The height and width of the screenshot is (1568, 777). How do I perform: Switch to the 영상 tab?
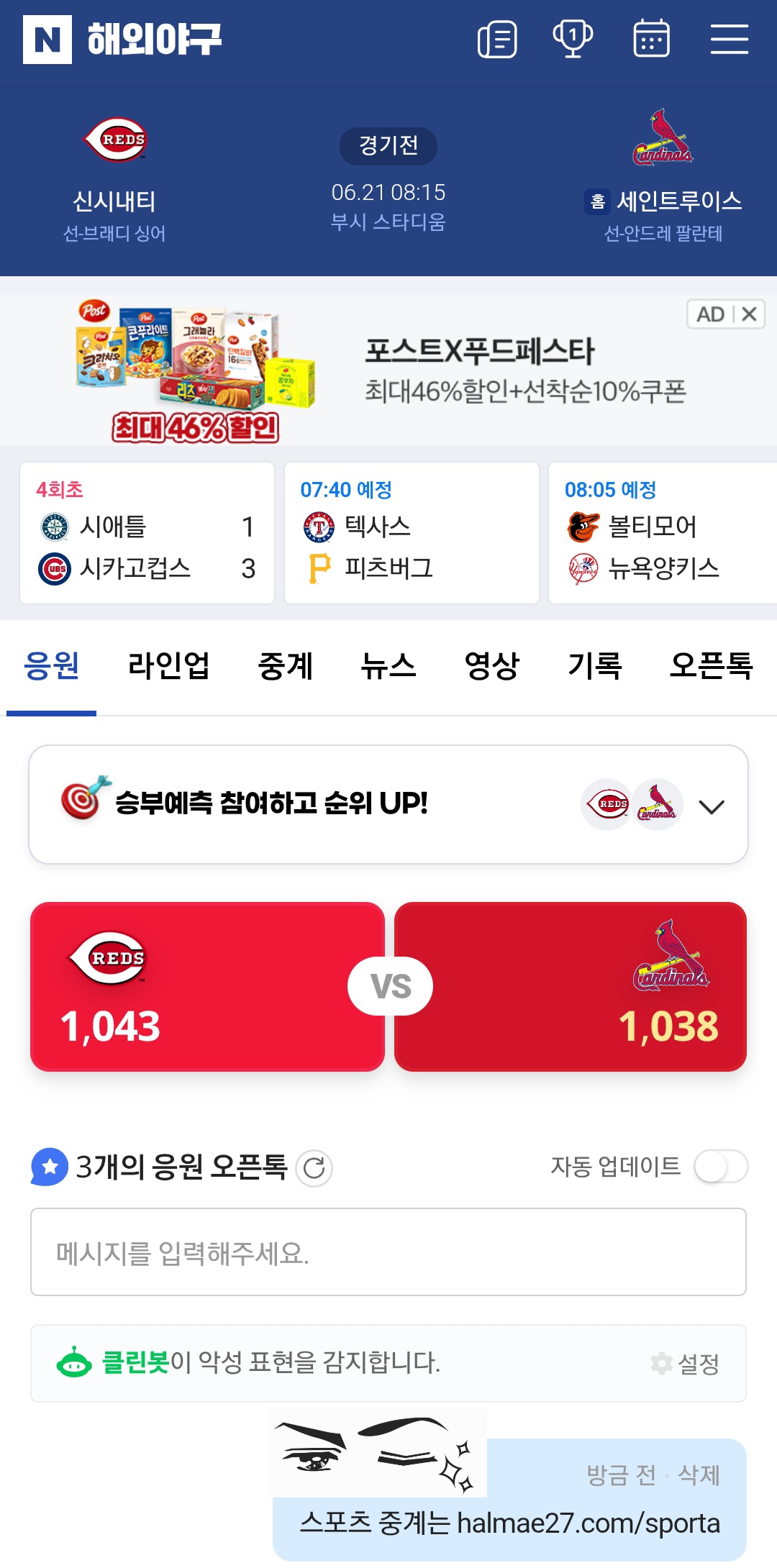tap(491, 665)
